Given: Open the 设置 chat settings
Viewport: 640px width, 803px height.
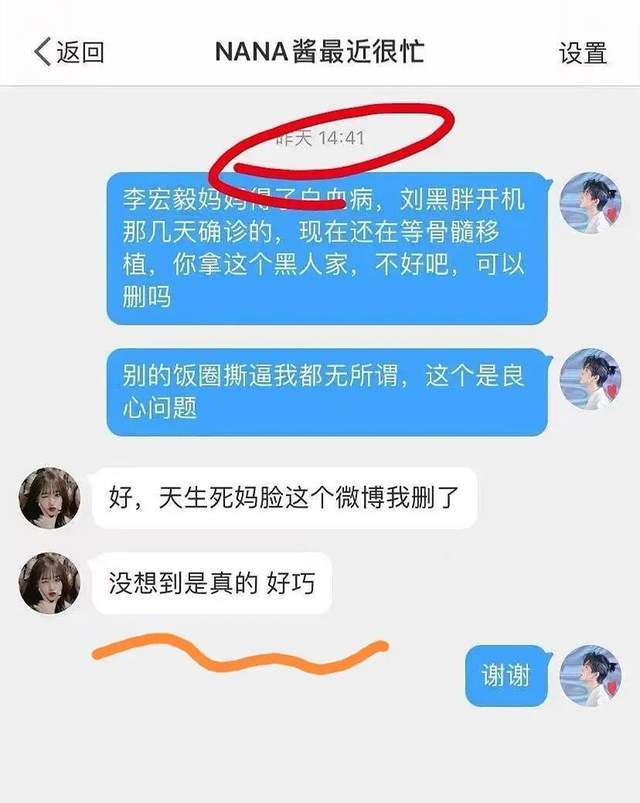Looking at the screenshot, I should (583, 53).
